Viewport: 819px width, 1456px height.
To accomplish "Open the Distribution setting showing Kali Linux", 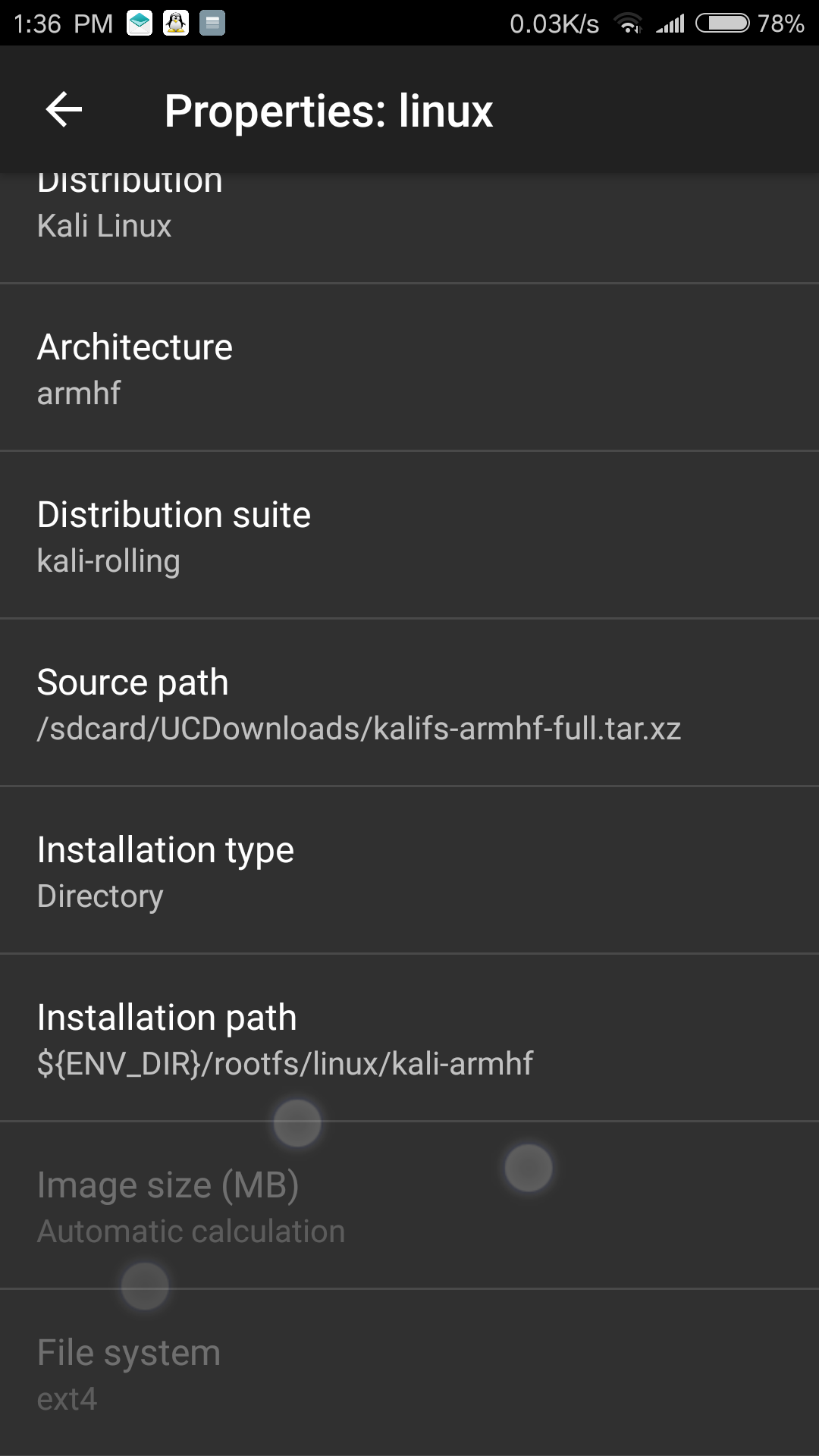I will coord(409,227).
